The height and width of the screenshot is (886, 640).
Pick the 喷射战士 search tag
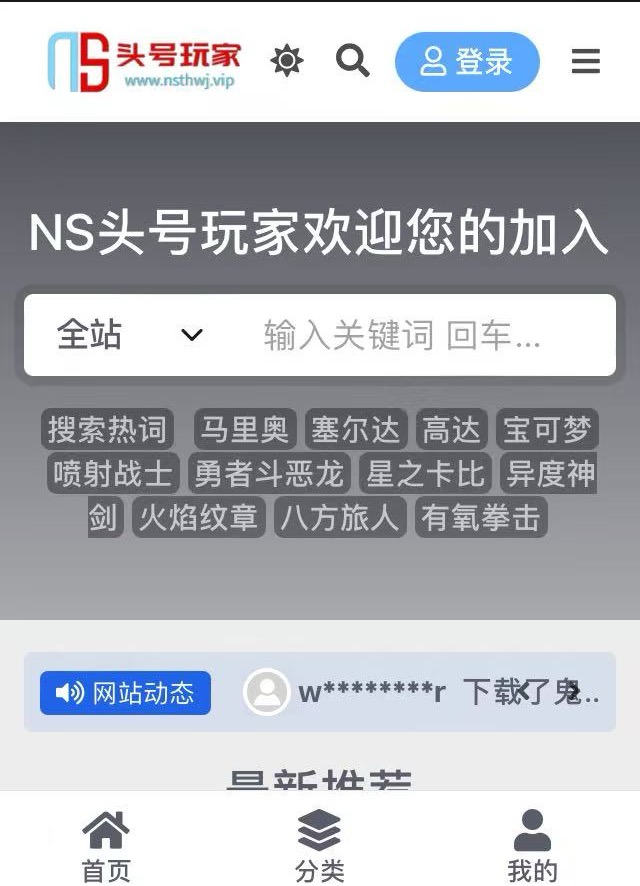113,474
